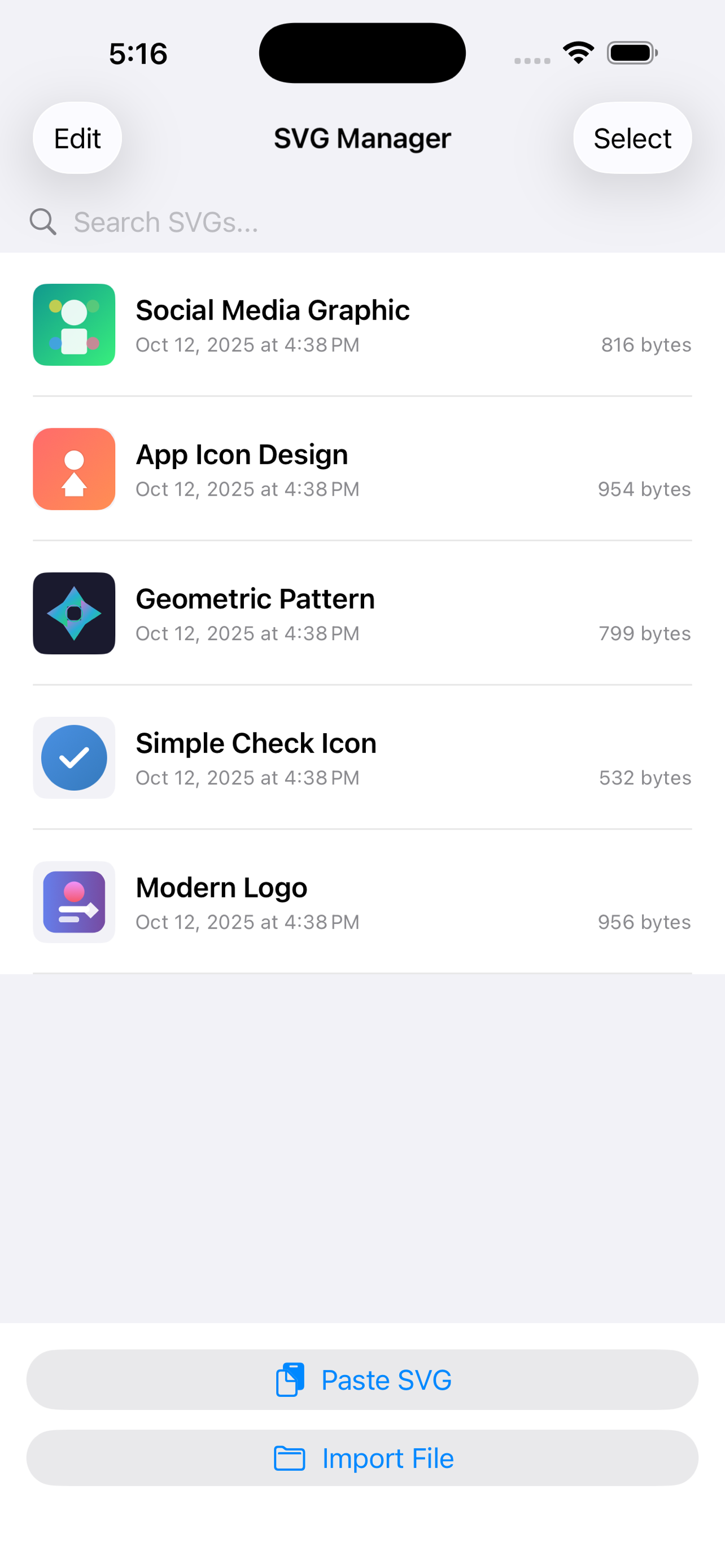
Task: Click the paste clipboard icon beside Paste SVG
Action: pos(291,1380)
